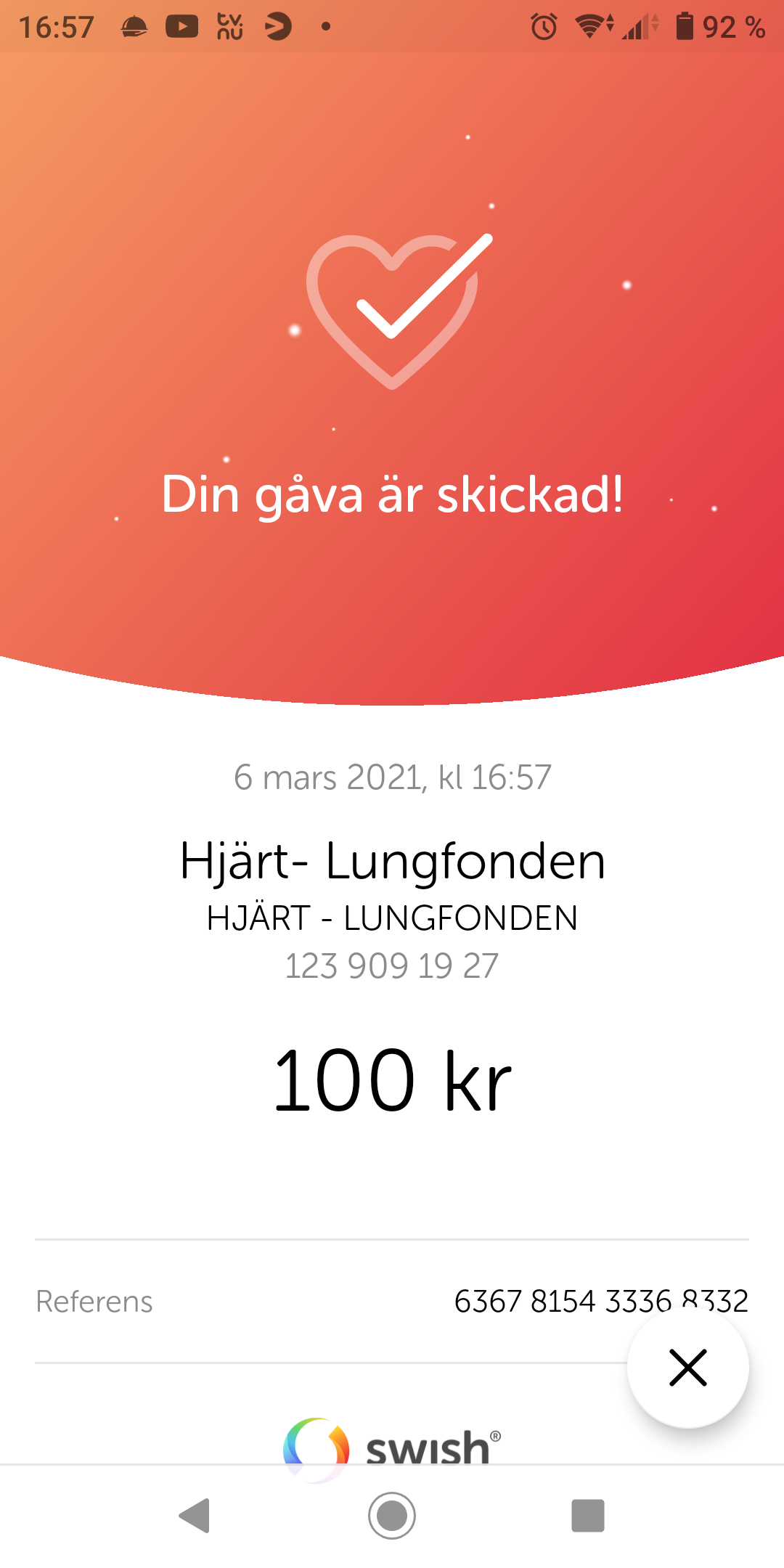Go back using the system back button
The height and width of the screenshot is (1568, 784).
[195, 1516]
